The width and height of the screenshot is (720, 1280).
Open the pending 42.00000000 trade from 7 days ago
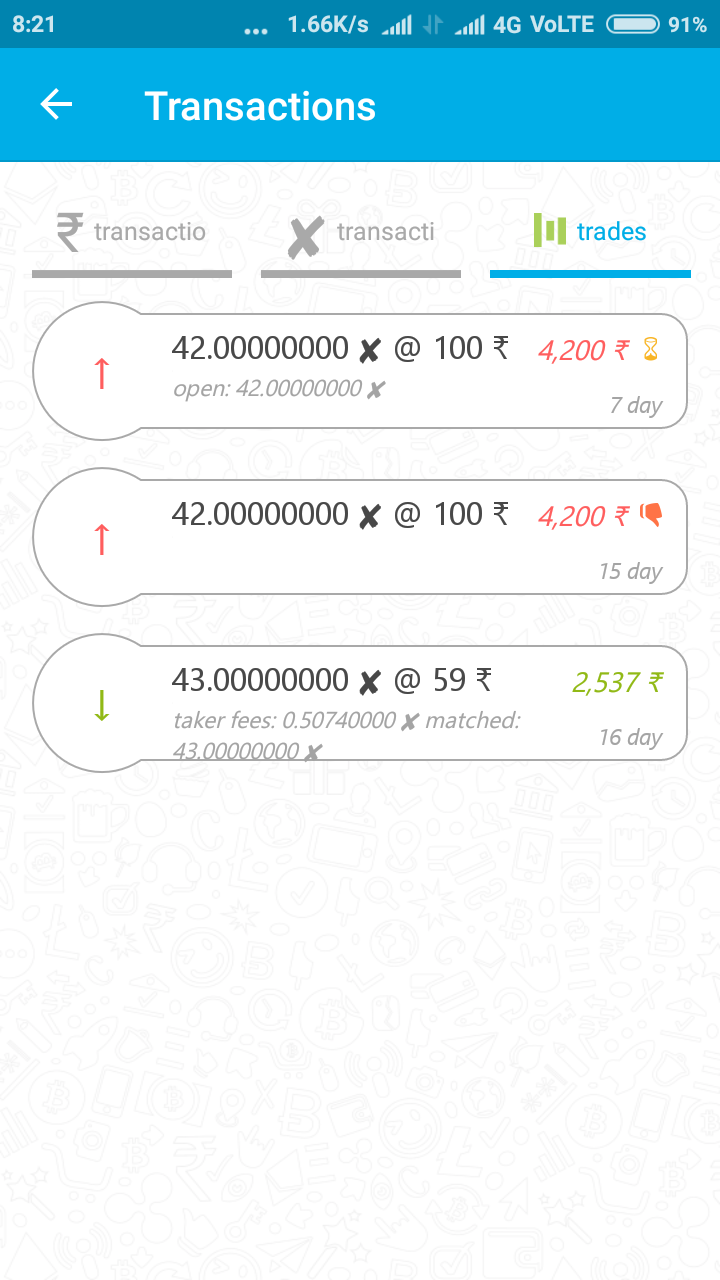pyautogui.click(x=360, y=370)
